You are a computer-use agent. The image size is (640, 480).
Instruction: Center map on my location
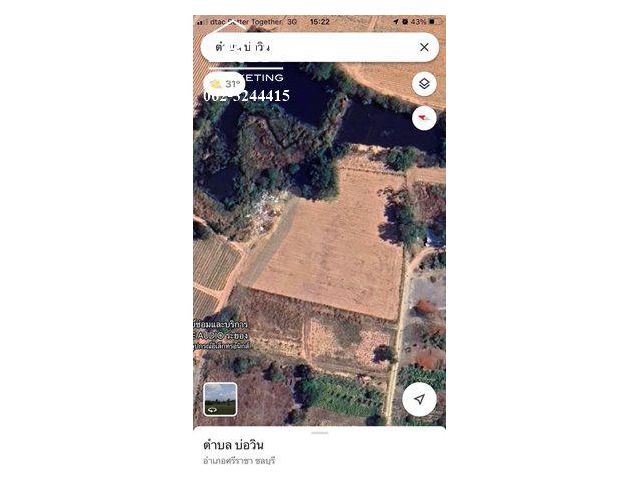(419, 399)
